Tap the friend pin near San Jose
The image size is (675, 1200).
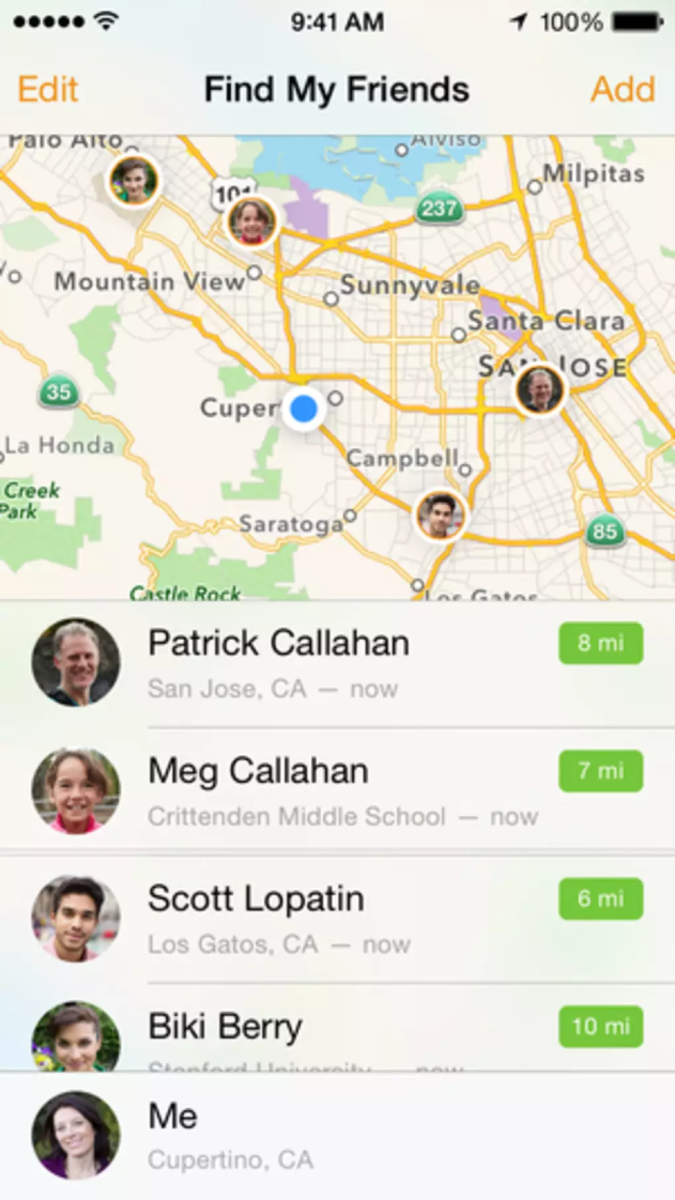540,390
